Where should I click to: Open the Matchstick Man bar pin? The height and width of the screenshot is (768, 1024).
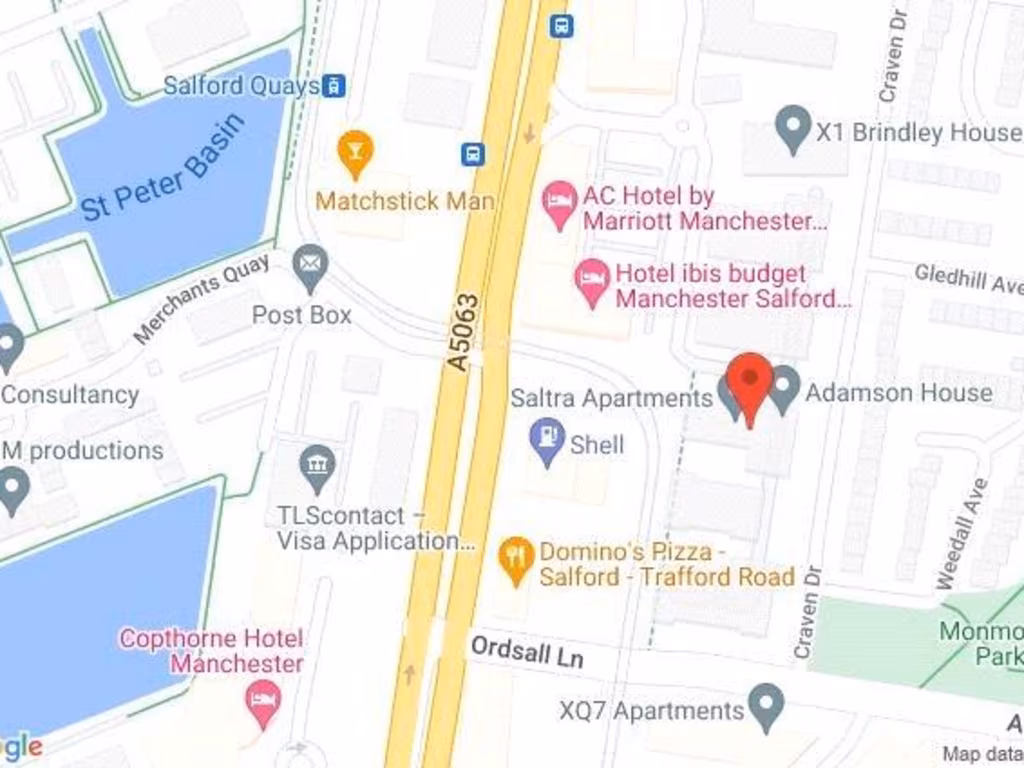(355, 151)
